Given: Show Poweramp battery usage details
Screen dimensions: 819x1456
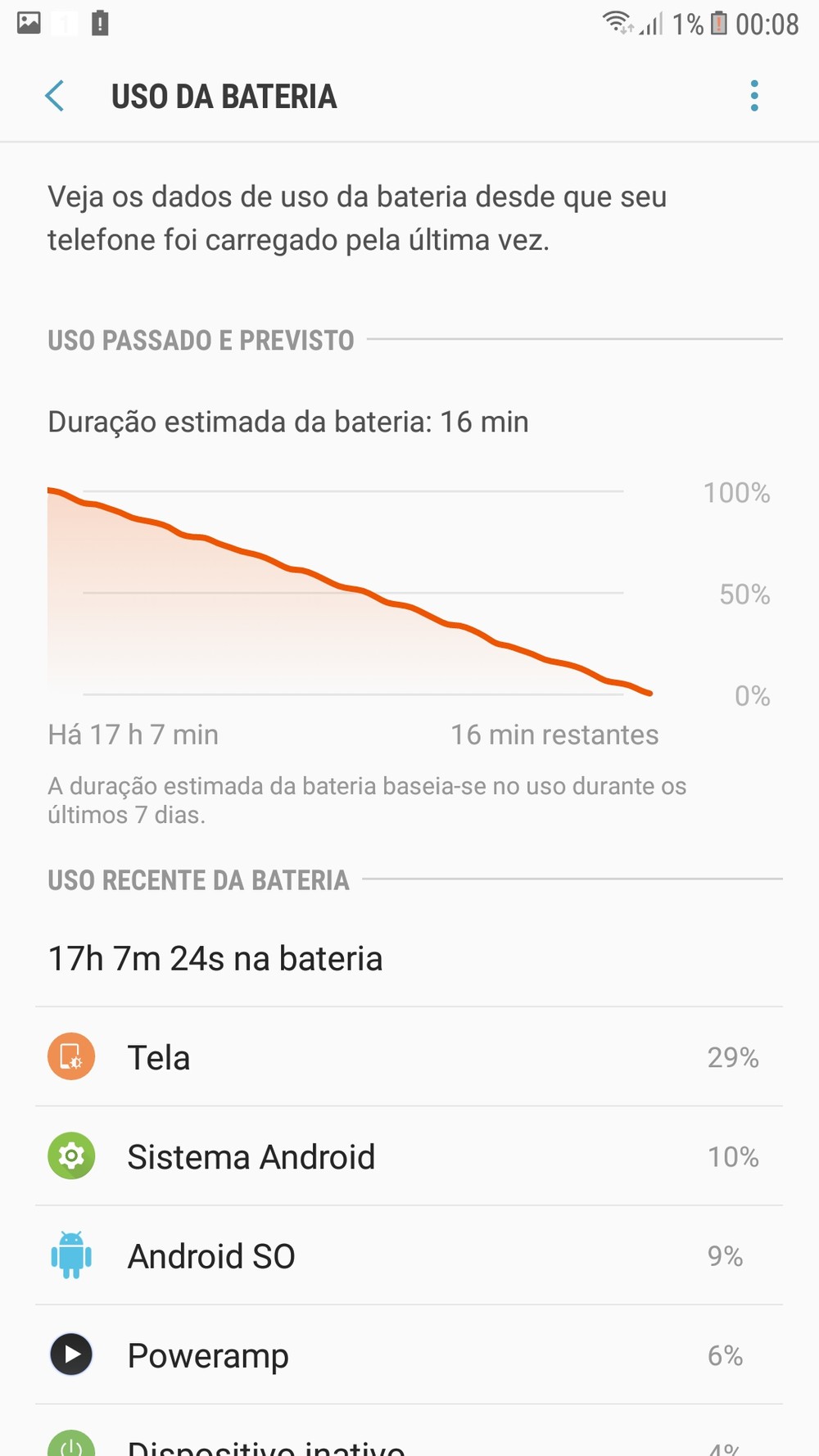Looking at the screenshot, I should tap(408, 1355).
